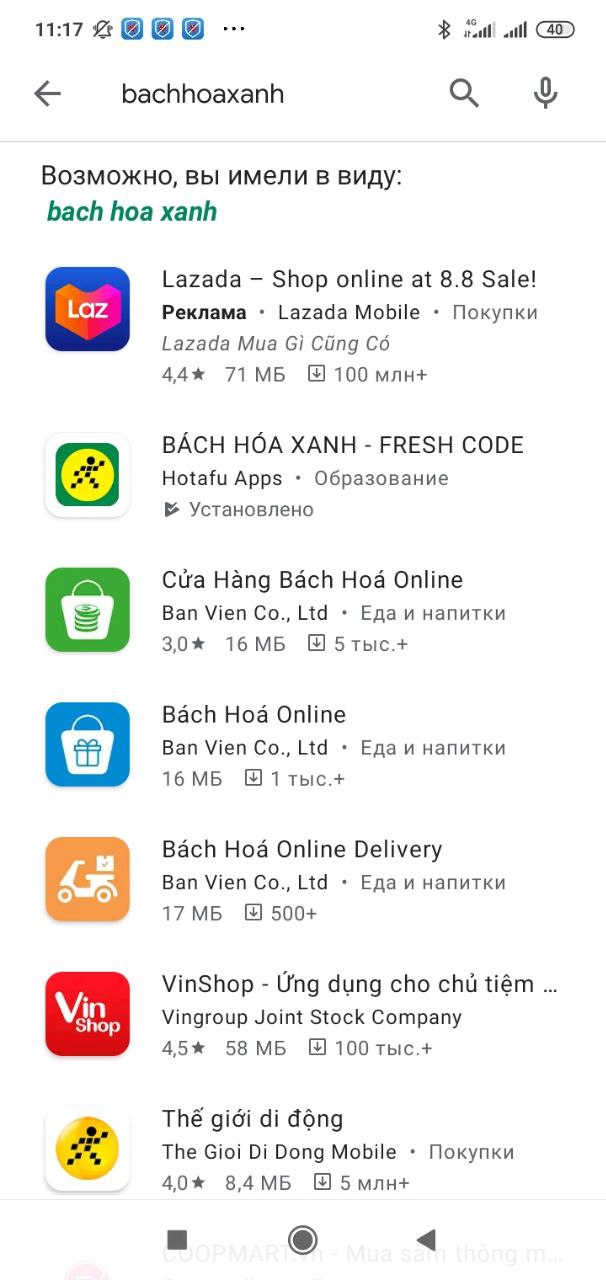Go back using the top arrow
This screenshot has width=606, height=1280.
tap(47, 94)
